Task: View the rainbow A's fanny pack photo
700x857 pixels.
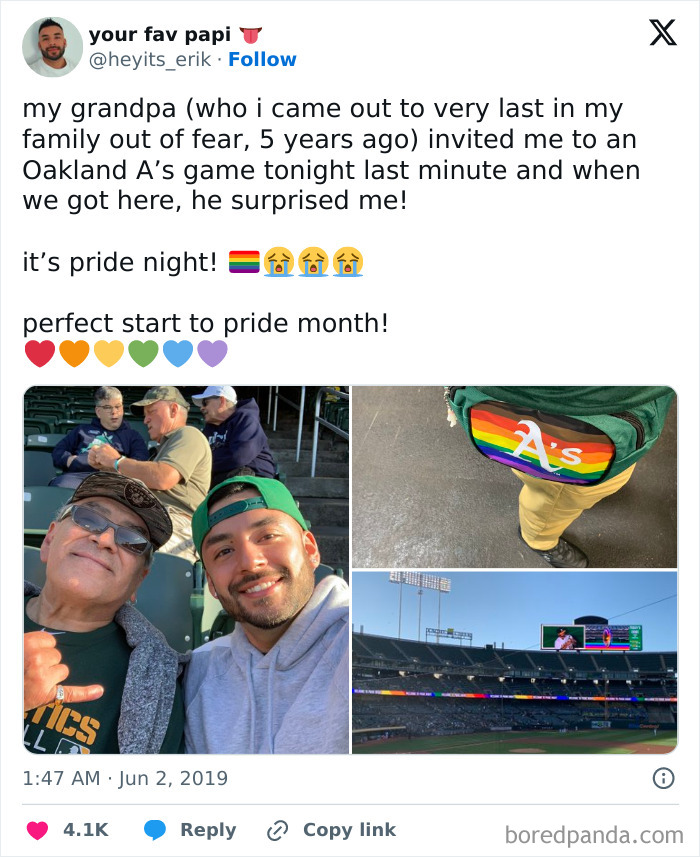Action: [x=514, y=475]
